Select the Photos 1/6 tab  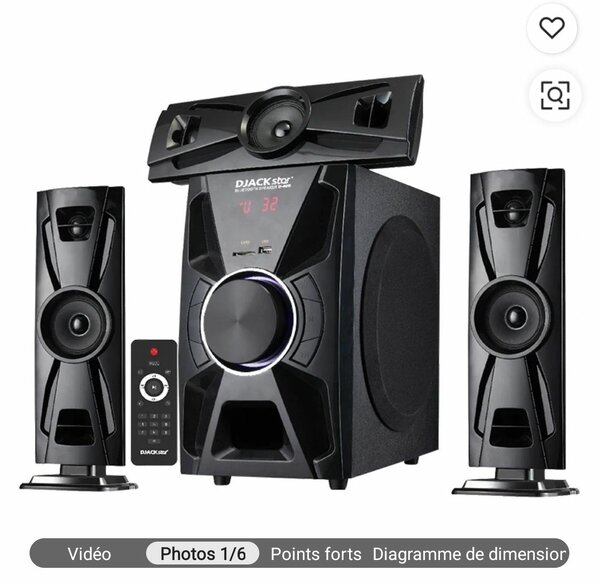click(x=203, y=553)
